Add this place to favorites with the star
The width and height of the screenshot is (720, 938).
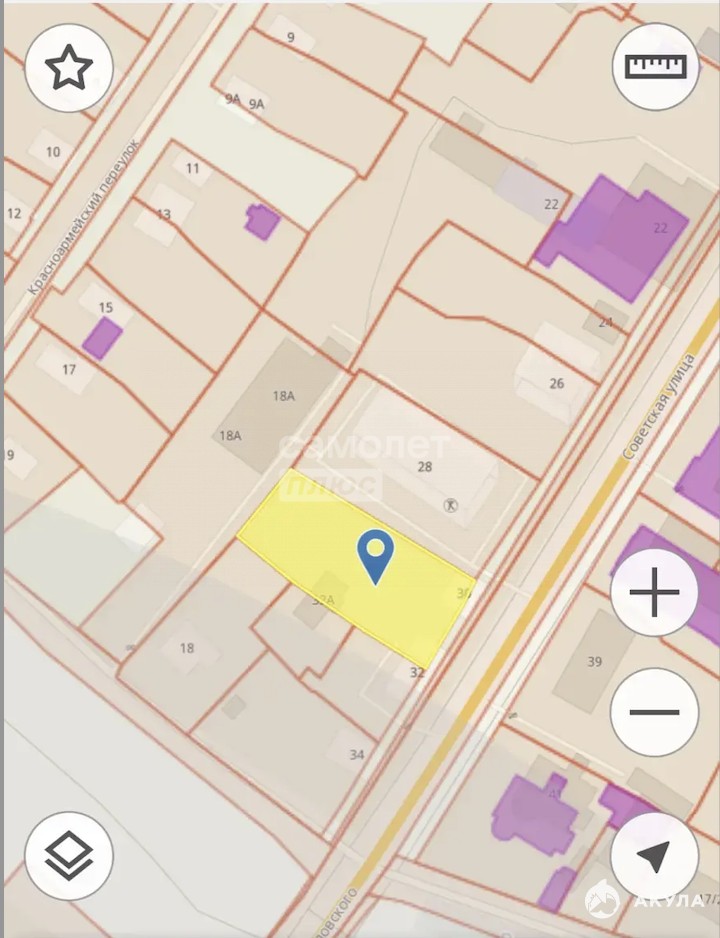pos(69,67)
